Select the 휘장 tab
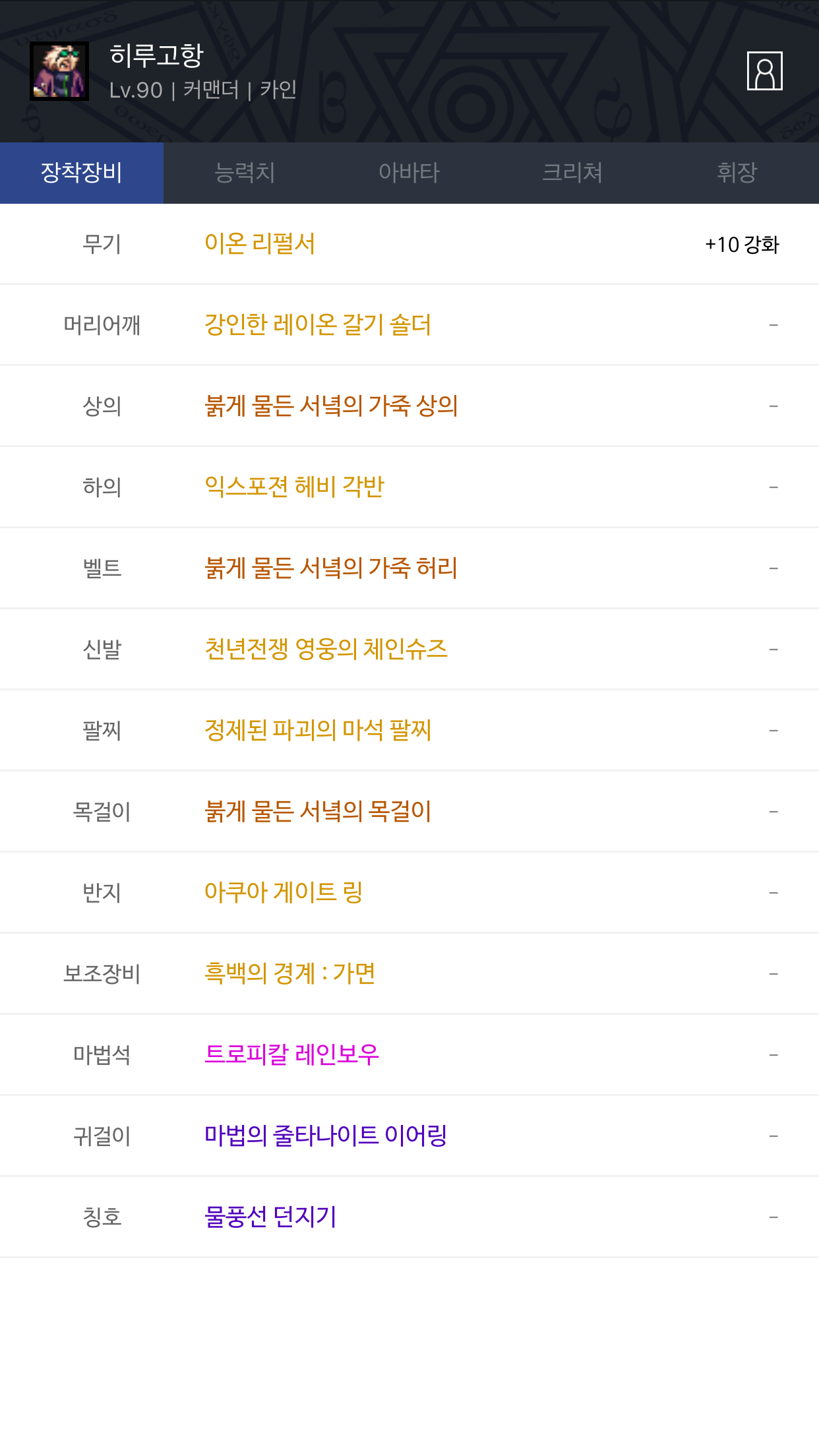The width and height of the screenshot is (819, 1456). 737,173
